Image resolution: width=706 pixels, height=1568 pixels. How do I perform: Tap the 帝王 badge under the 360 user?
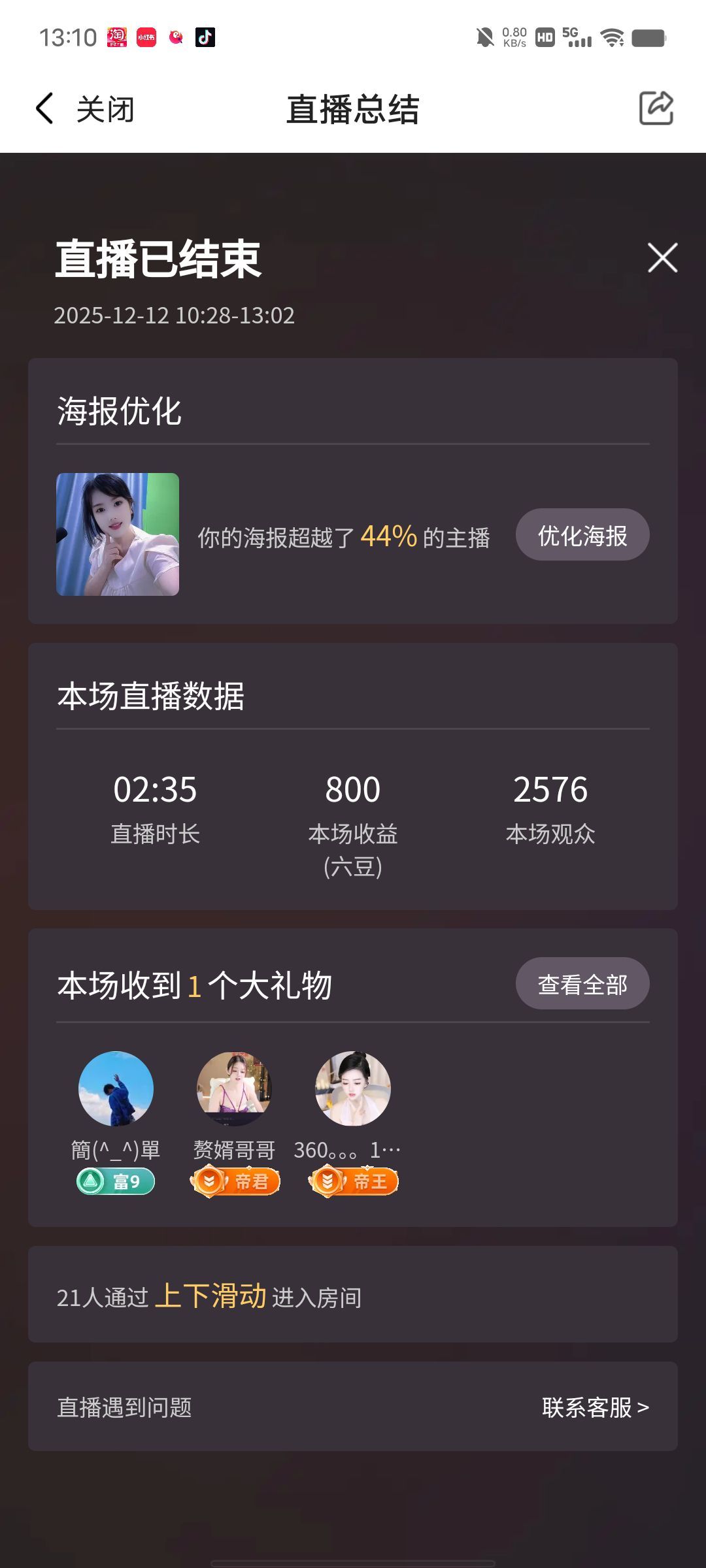click(x=351, y=1181)
